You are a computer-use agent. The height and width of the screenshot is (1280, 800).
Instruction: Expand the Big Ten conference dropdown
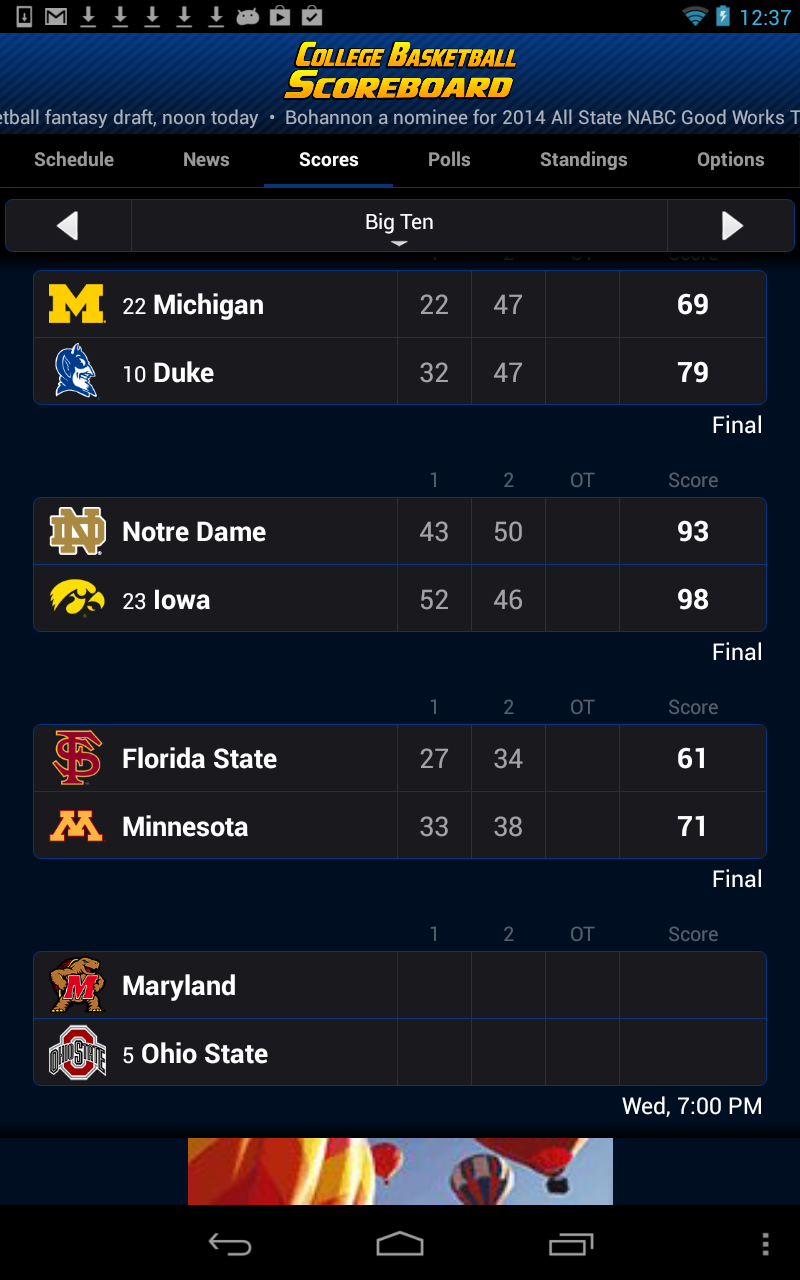[x=399, y=225]
